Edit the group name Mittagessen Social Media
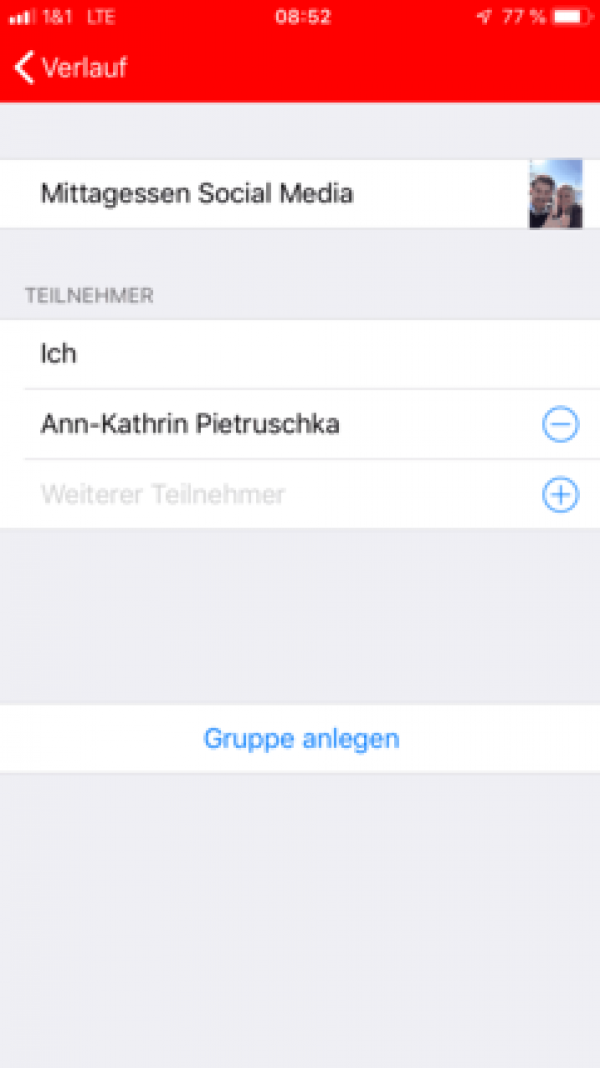This screenshot has height=1068, width=600. (x=197, y=193)
